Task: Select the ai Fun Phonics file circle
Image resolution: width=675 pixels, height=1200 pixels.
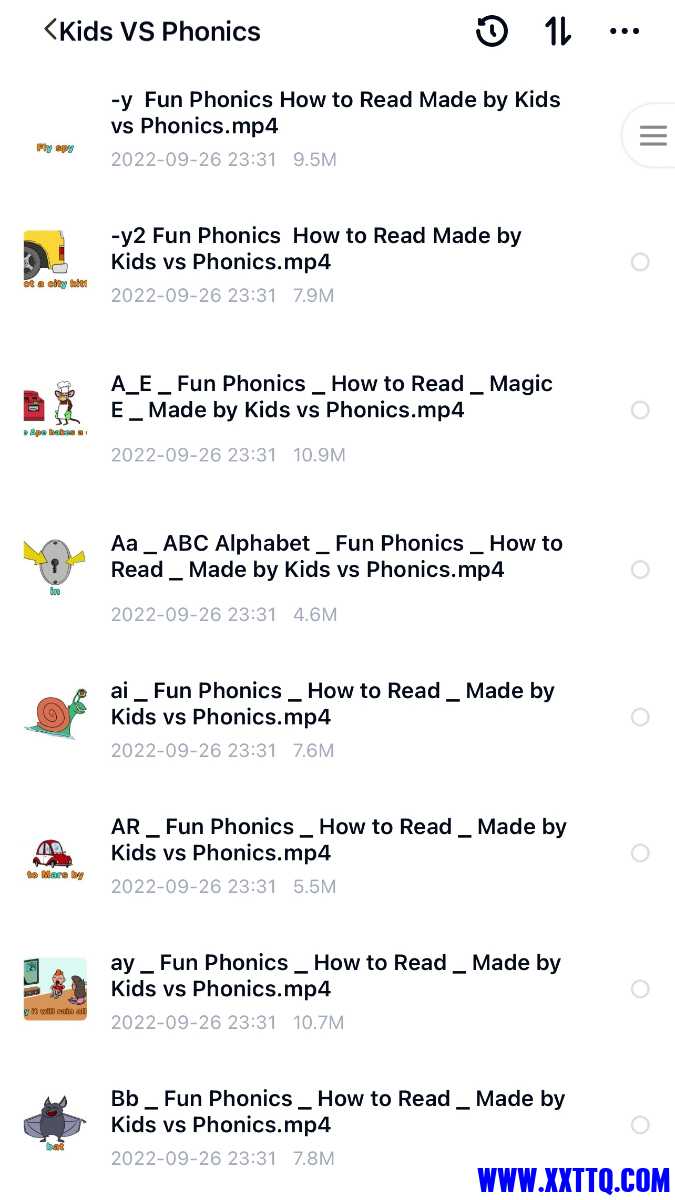Action: click(640, 717)
